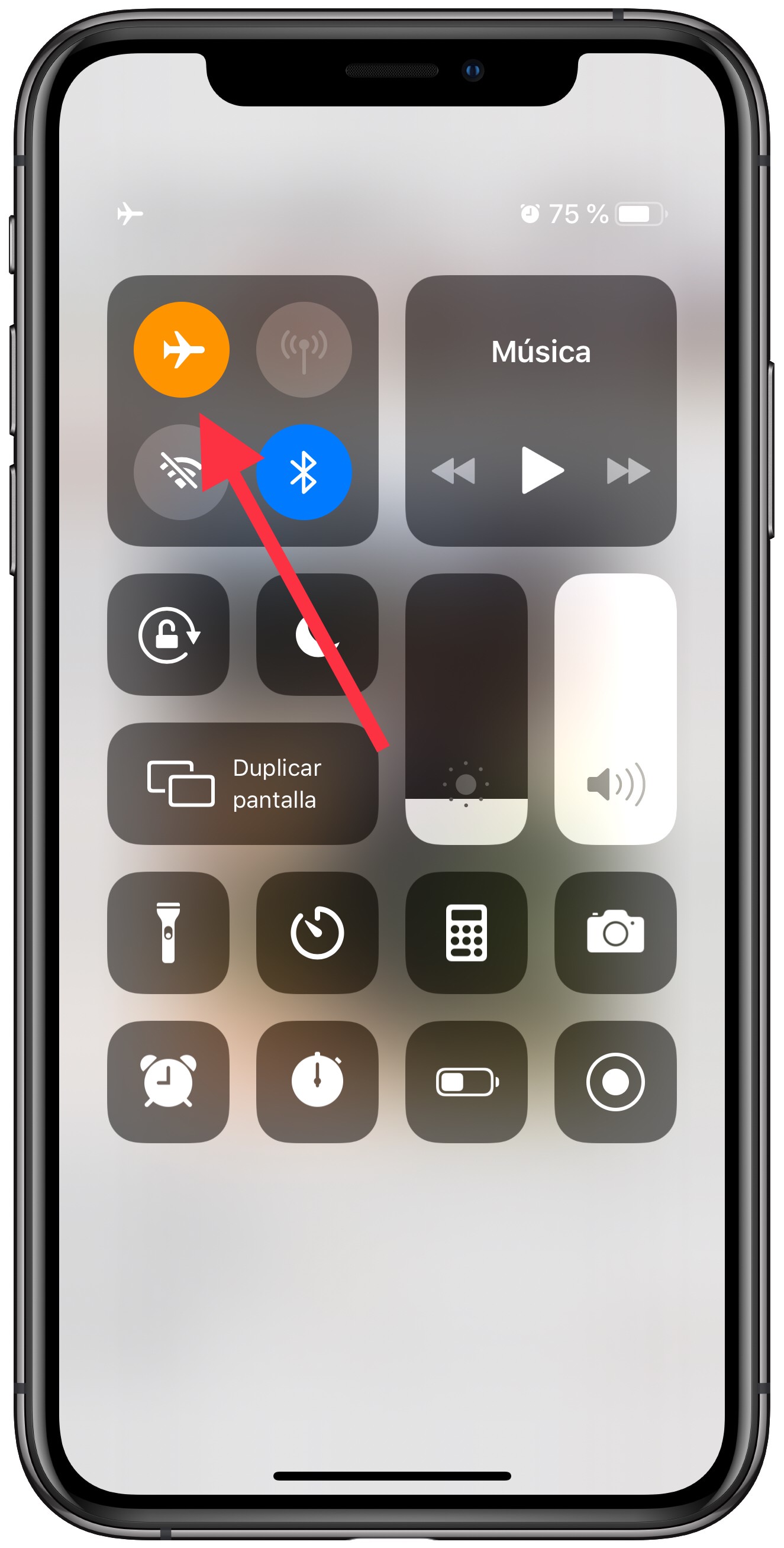Skip to the previous track
The image size is (784, 1548).
point(454,470)
